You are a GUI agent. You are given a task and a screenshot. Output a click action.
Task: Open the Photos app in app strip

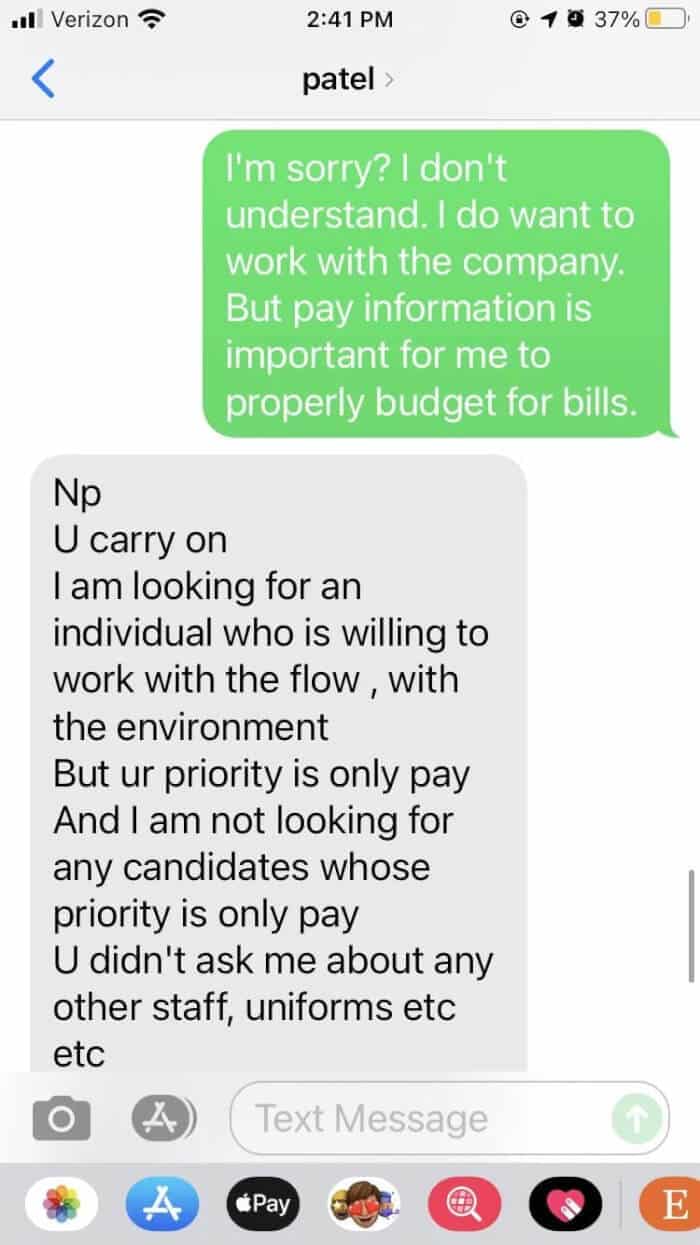coord(61,1203)
